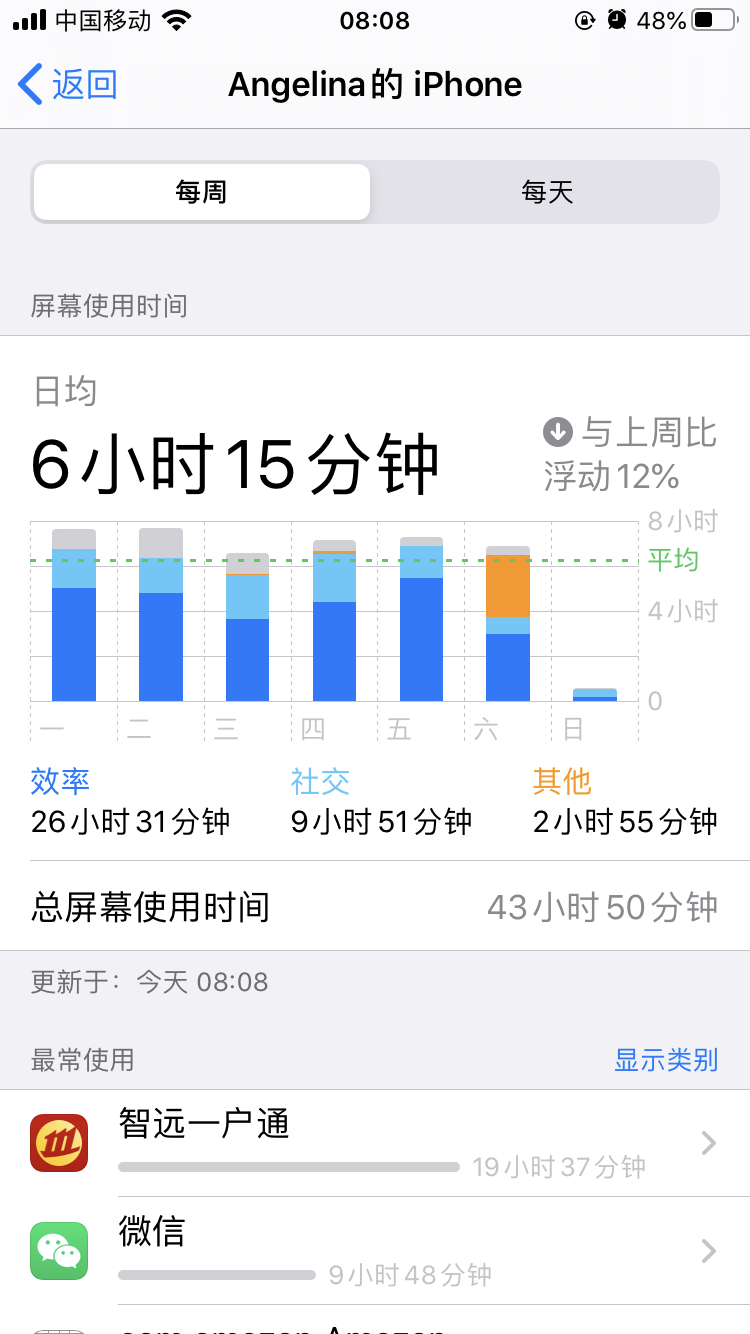The image size is (750, 1334).
Task: Switch to the 每天 segment
Action: (547, 192)
